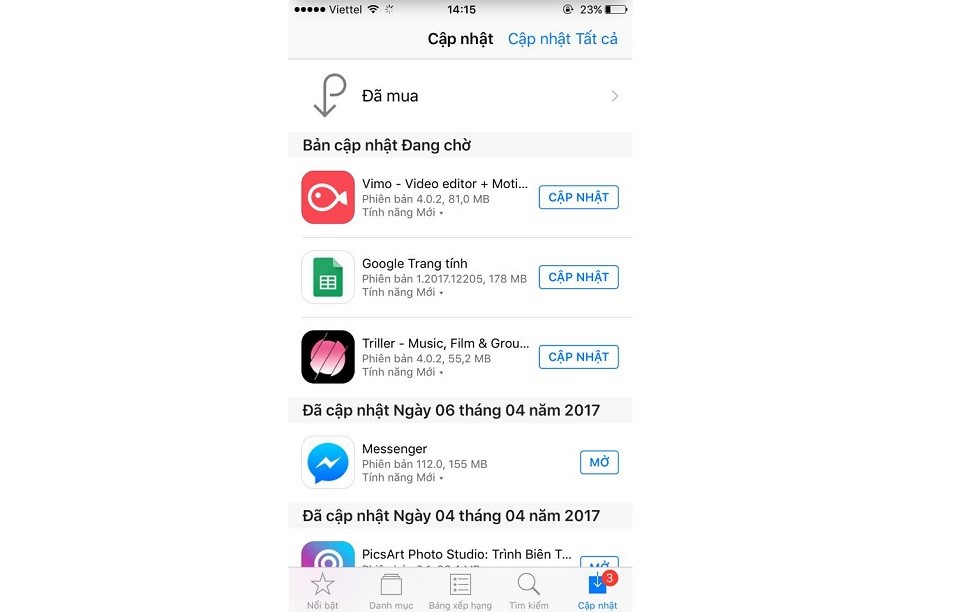
Task: Update the Vimo video editor app
Action: pos(578,197)
